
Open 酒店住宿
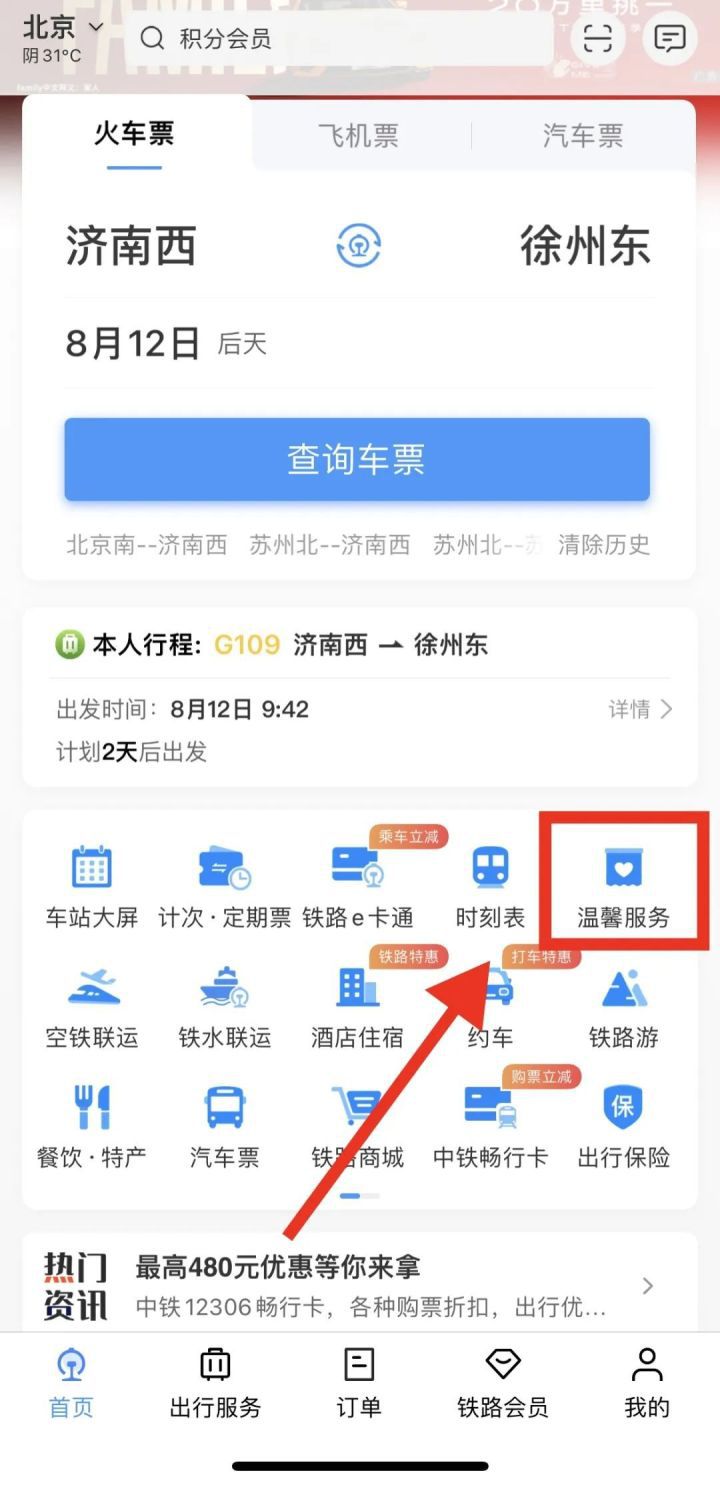pyautogui.click(x=357, y=1006)
